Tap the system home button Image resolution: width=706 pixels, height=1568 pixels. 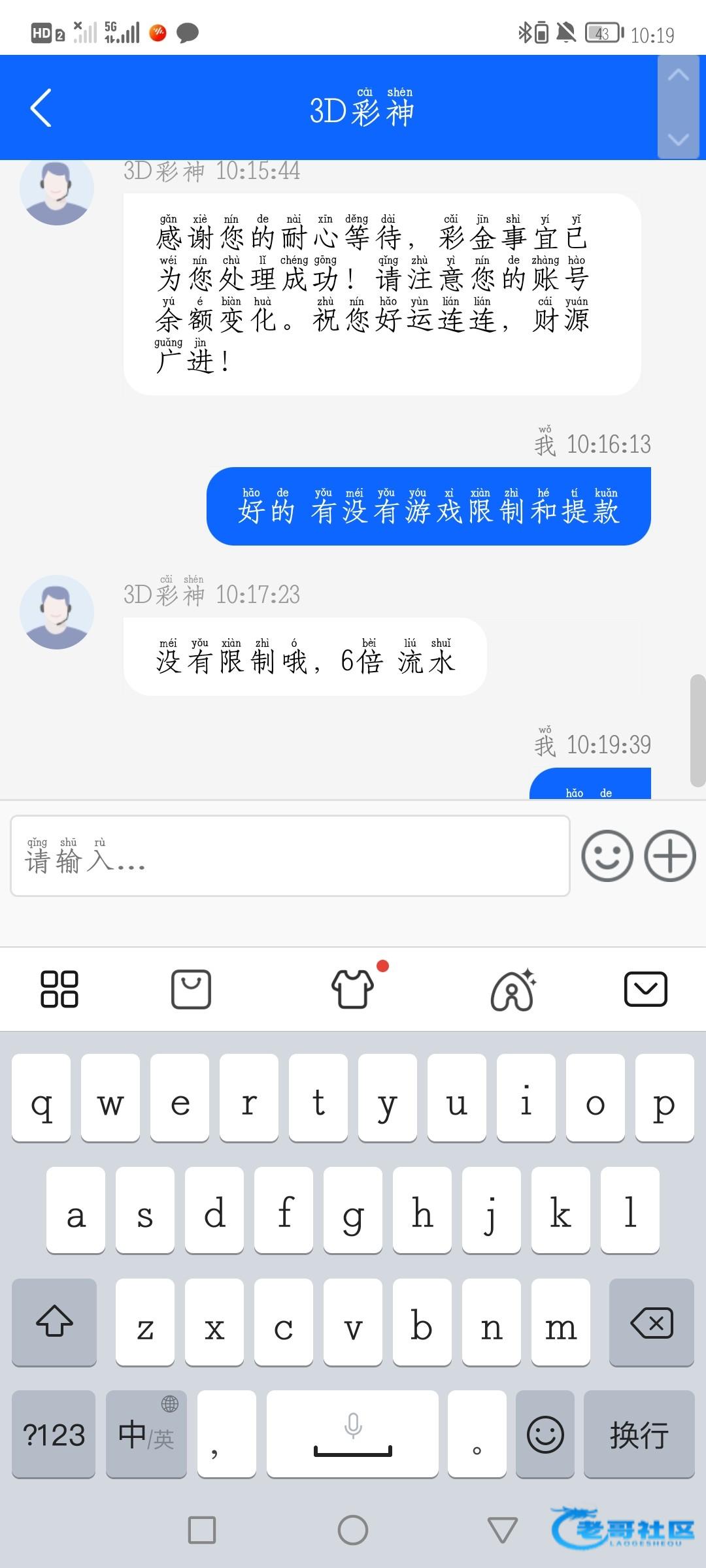coord(353,1530)
